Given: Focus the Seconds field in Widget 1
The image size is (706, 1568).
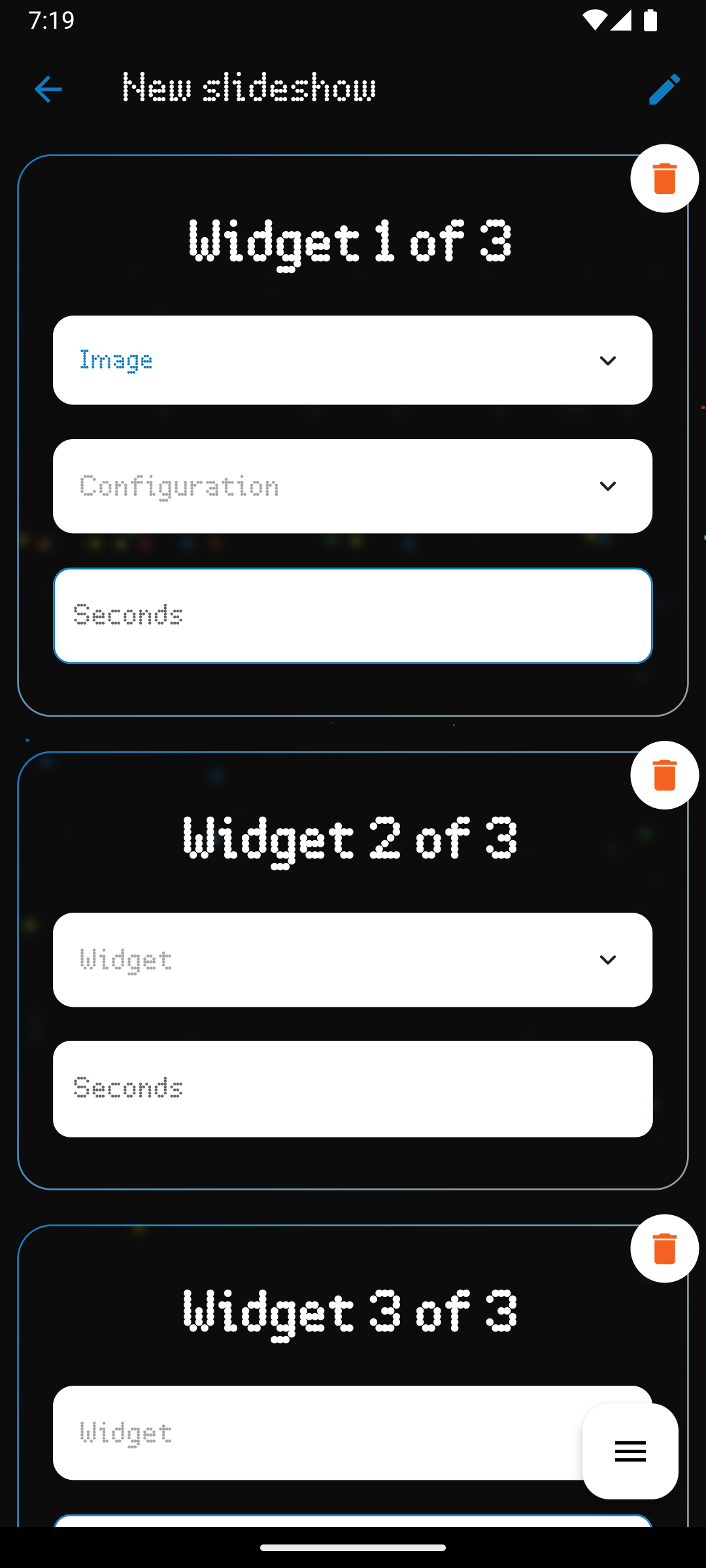Looking at the screenshot, I should coord(353,615).
